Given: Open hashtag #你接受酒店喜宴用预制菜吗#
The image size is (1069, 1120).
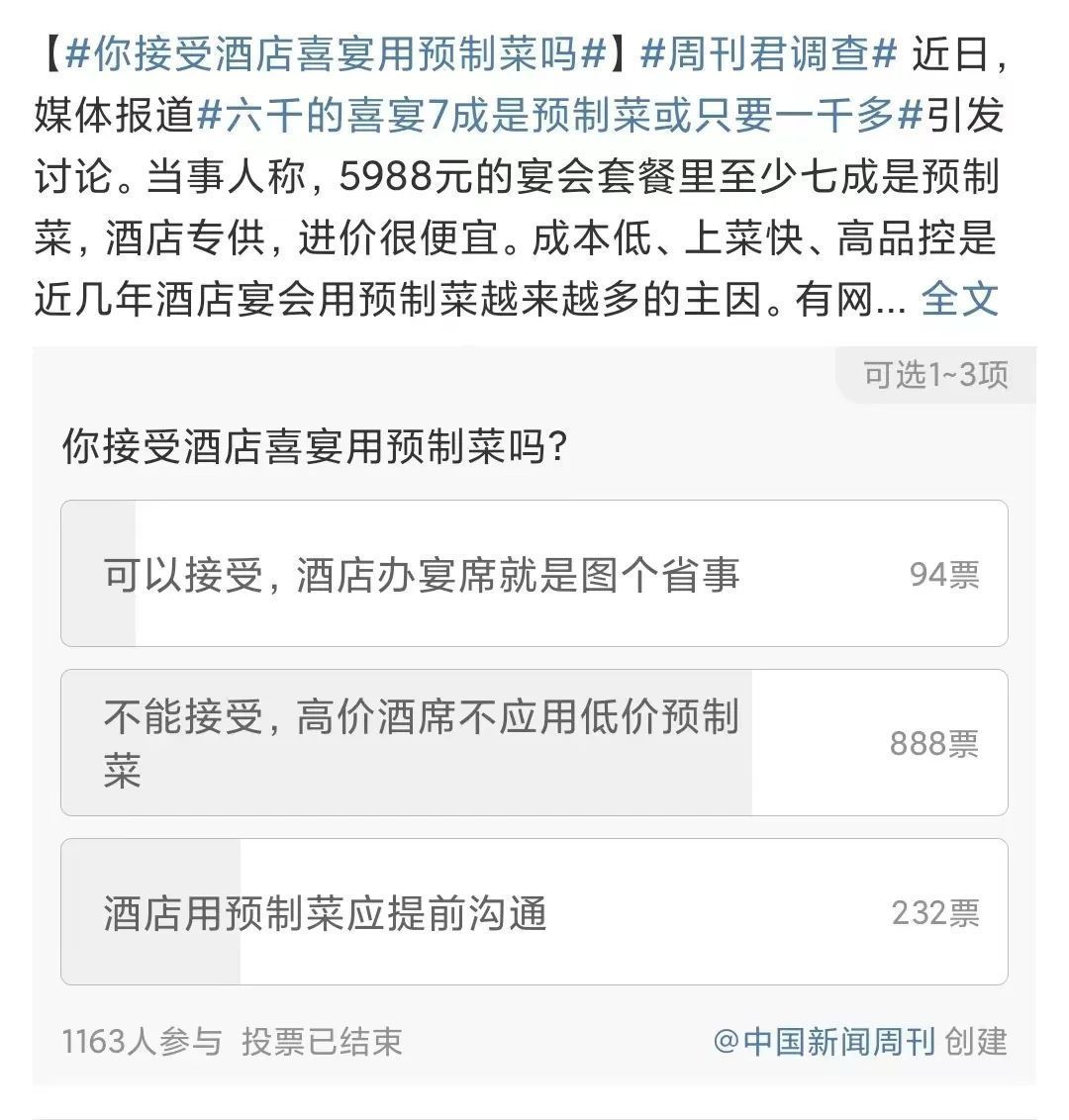Looking at the screenshot, I should (x=335, y=54).
